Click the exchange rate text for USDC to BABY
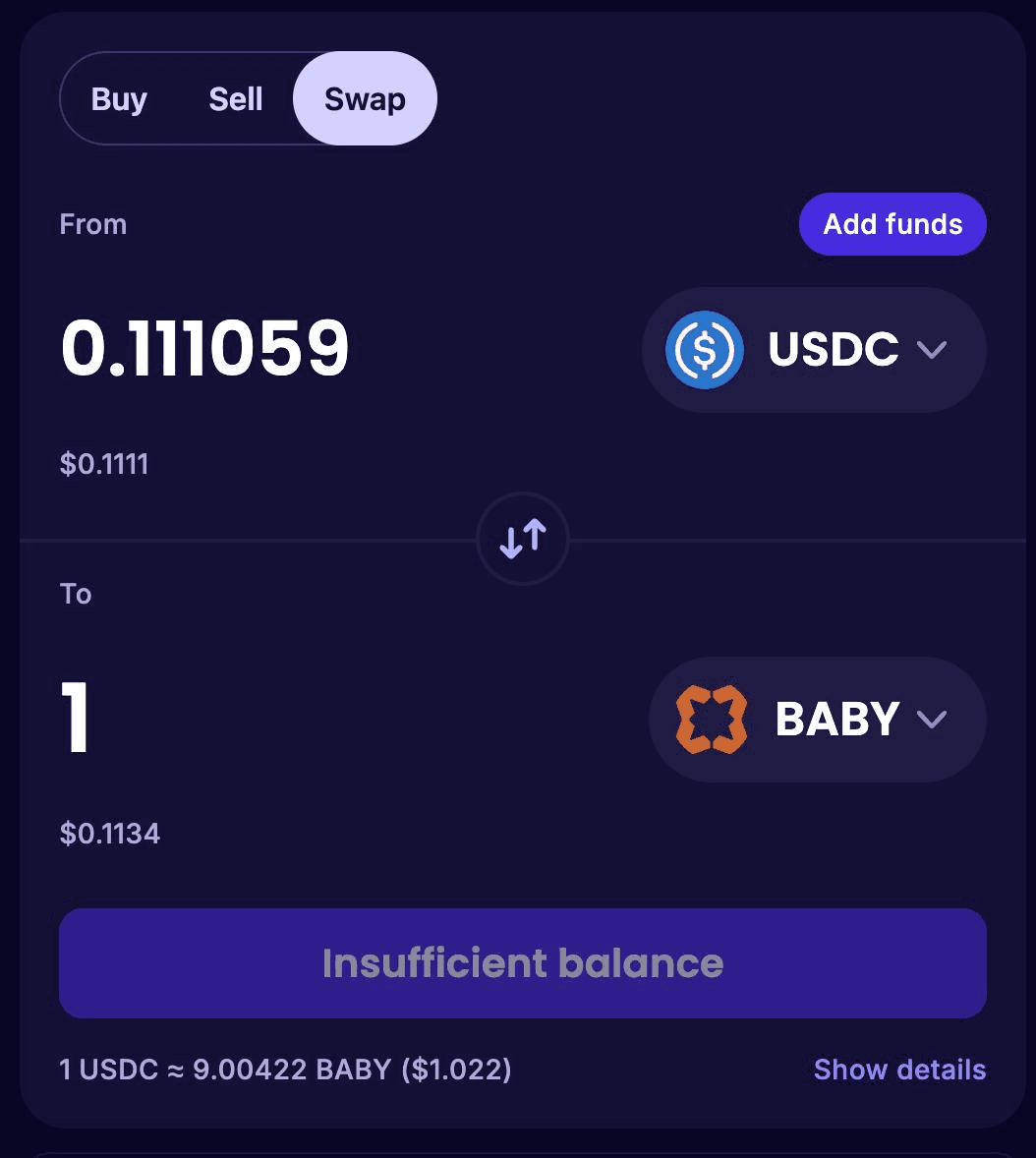The width and height of the screenshot is (1036, 1158). 284,1070
